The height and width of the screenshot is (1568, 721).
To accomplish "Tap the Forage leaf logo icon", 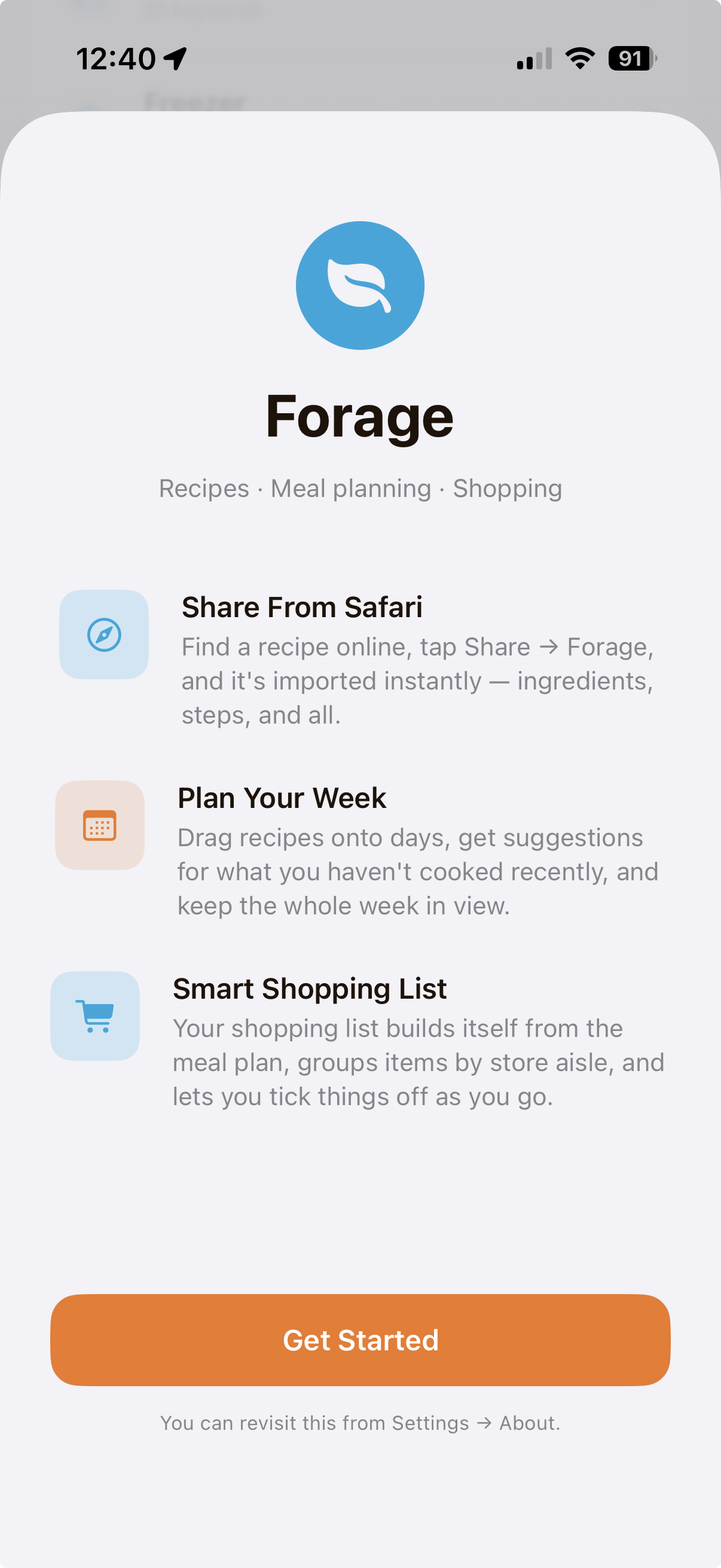I will (x=360, y=285).
